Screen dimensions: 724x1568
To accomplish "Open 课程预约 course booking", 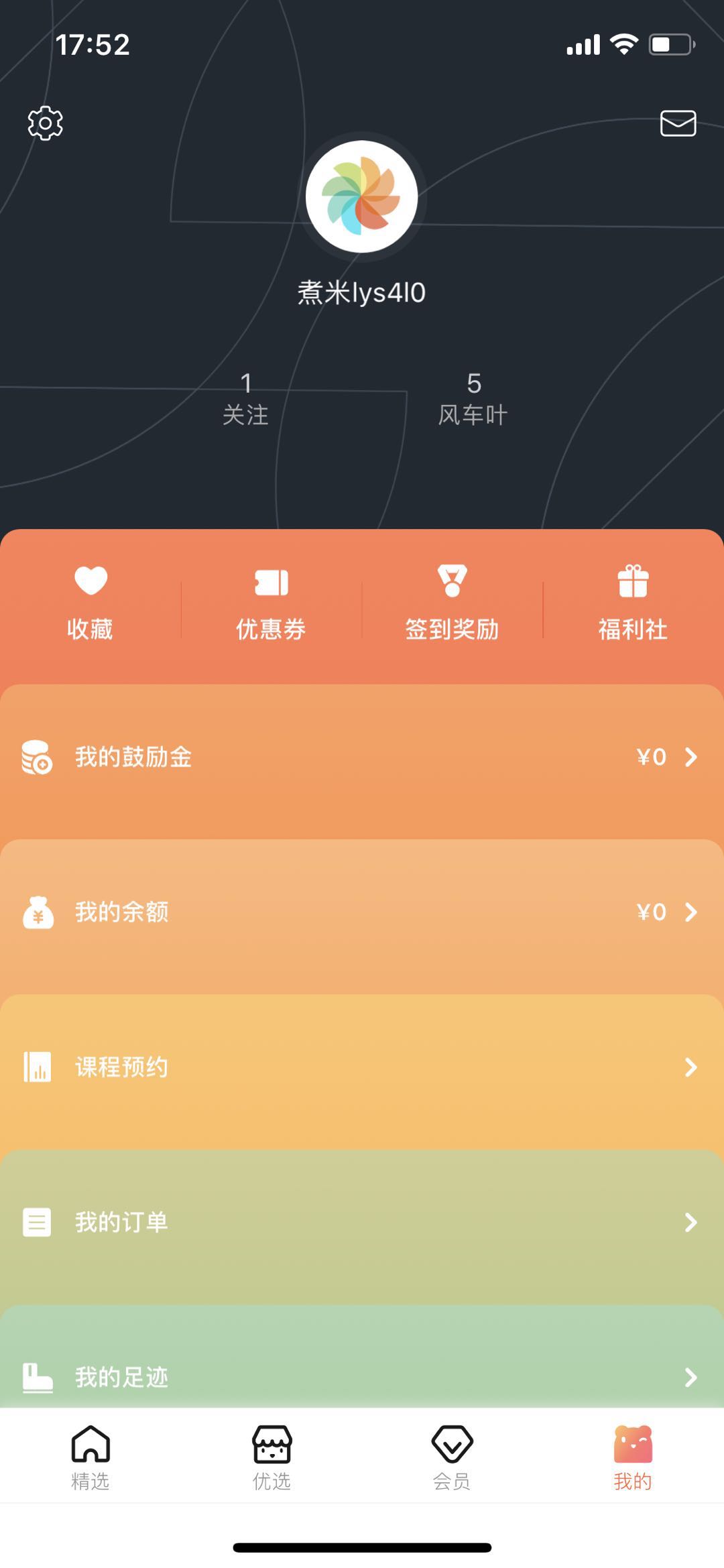I will [x=362, y=1067].
